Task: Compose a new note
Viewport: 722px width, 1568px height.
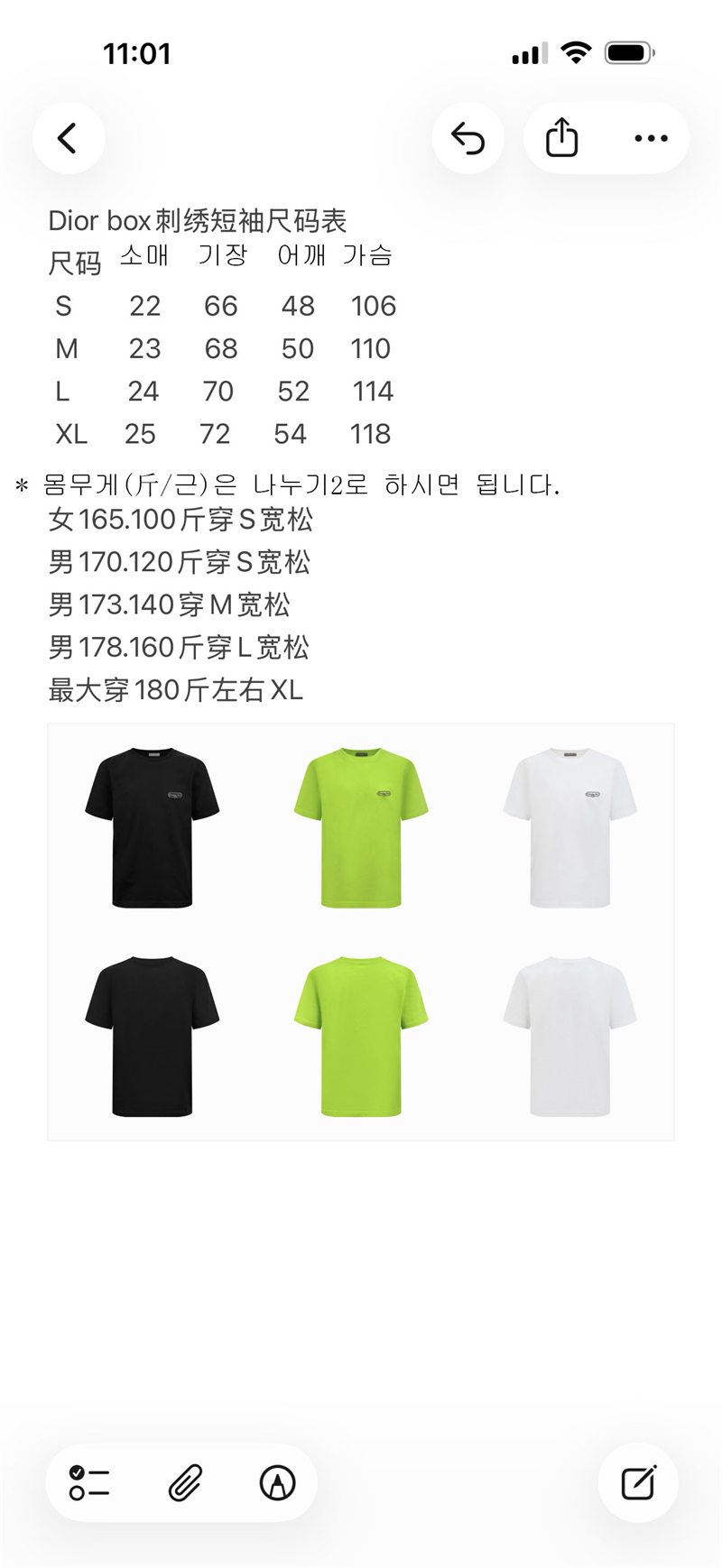Action: (x=638, y=1482)
